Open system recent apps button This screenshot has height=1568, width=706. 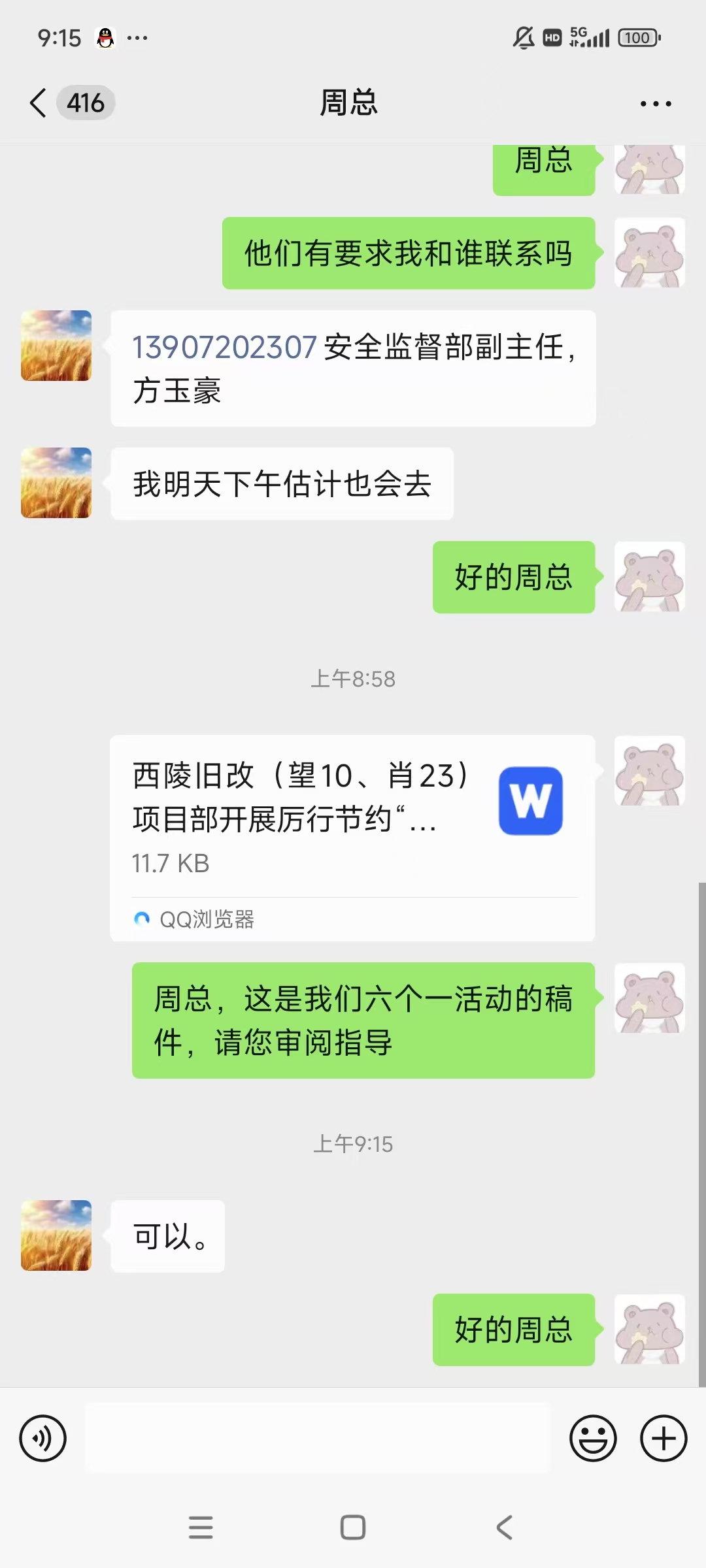(201, 1527)
